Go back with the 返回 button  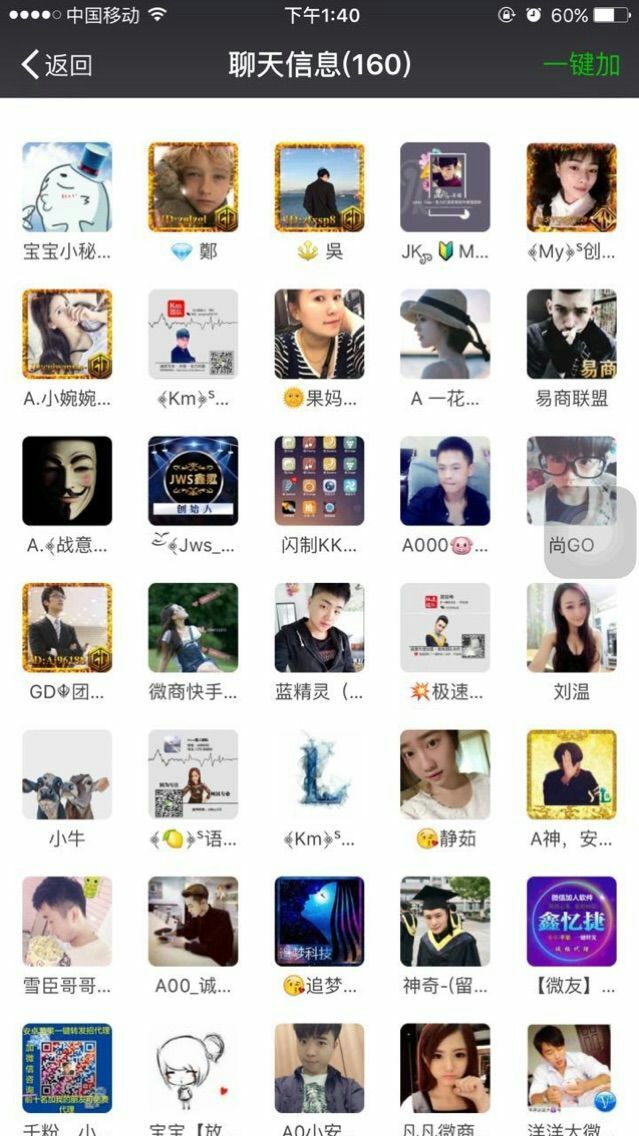pyautogui.click(x=57, y=66)
